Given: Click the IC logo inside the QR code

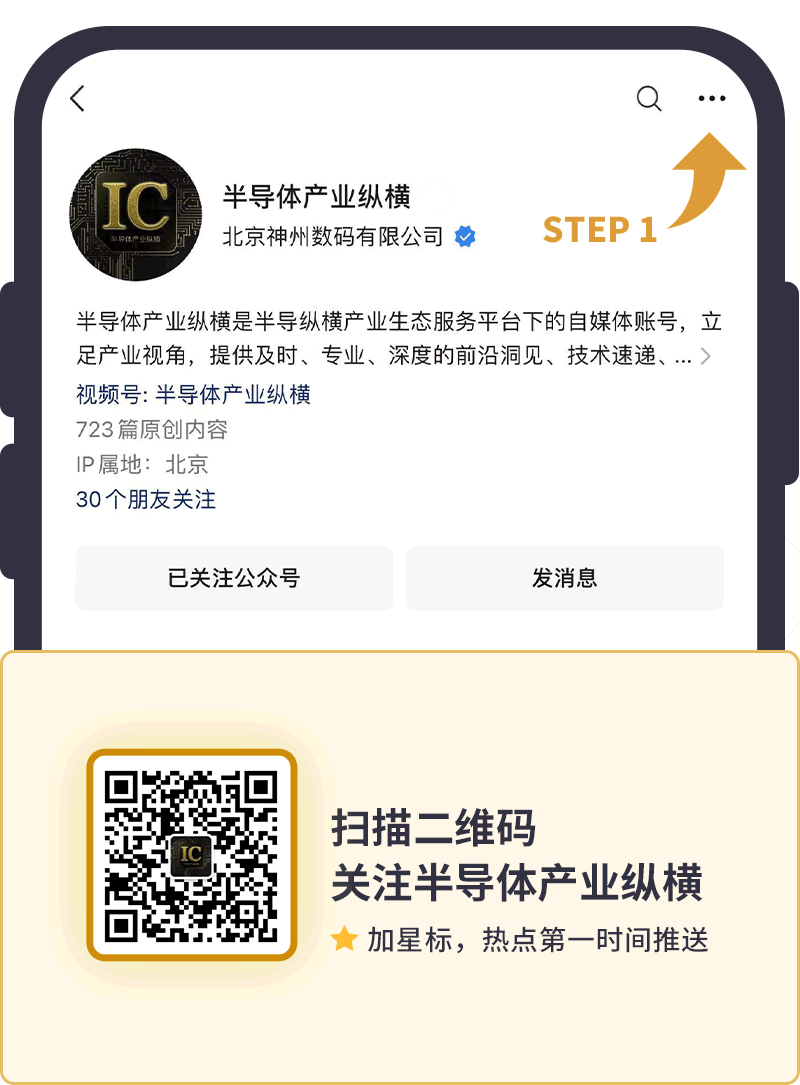Looking at the screenshot, I should point(190,855).
